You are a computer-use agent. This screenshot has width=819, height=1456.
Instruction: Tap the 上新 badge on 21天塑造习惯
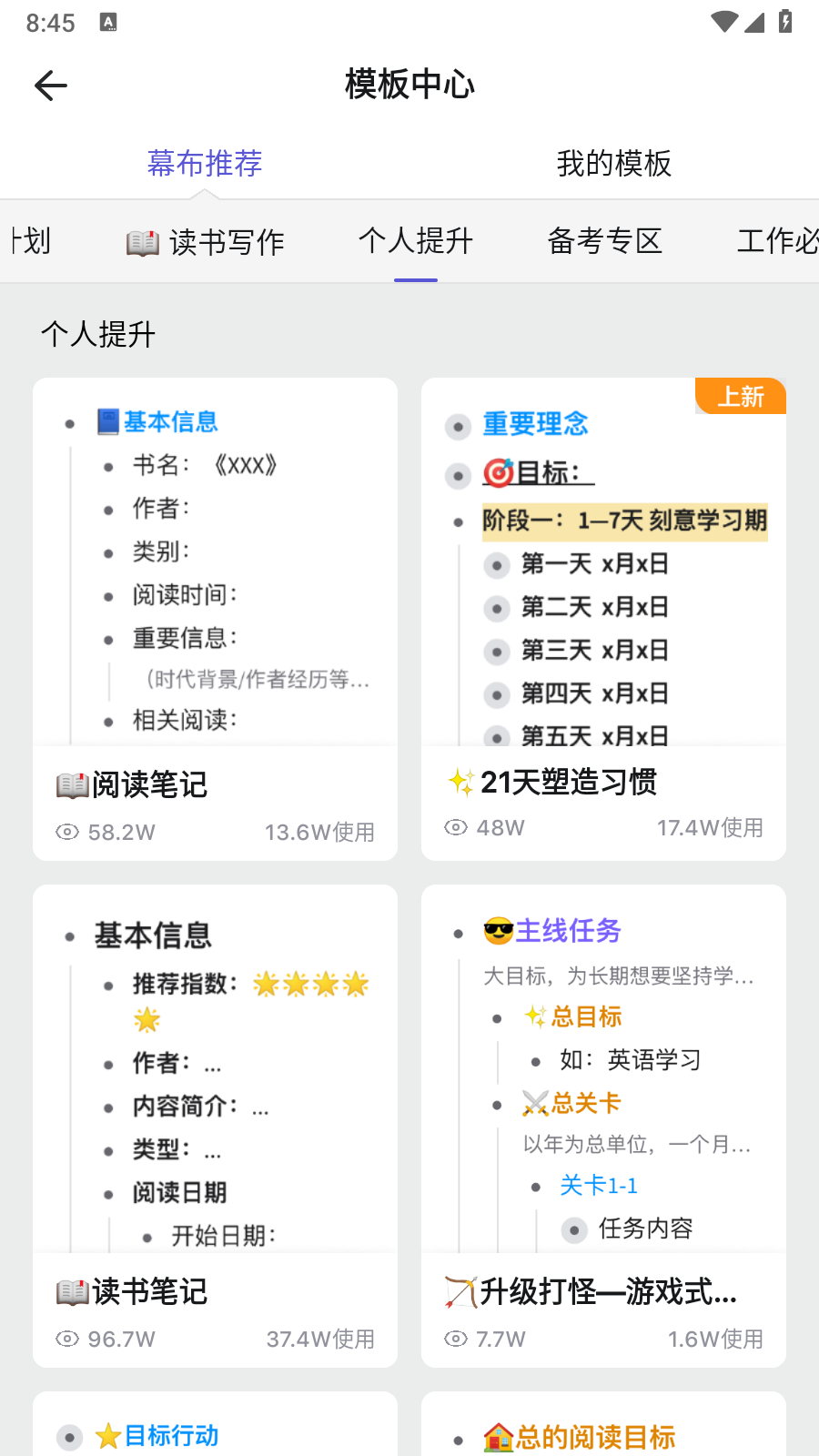tap(740, 396)
